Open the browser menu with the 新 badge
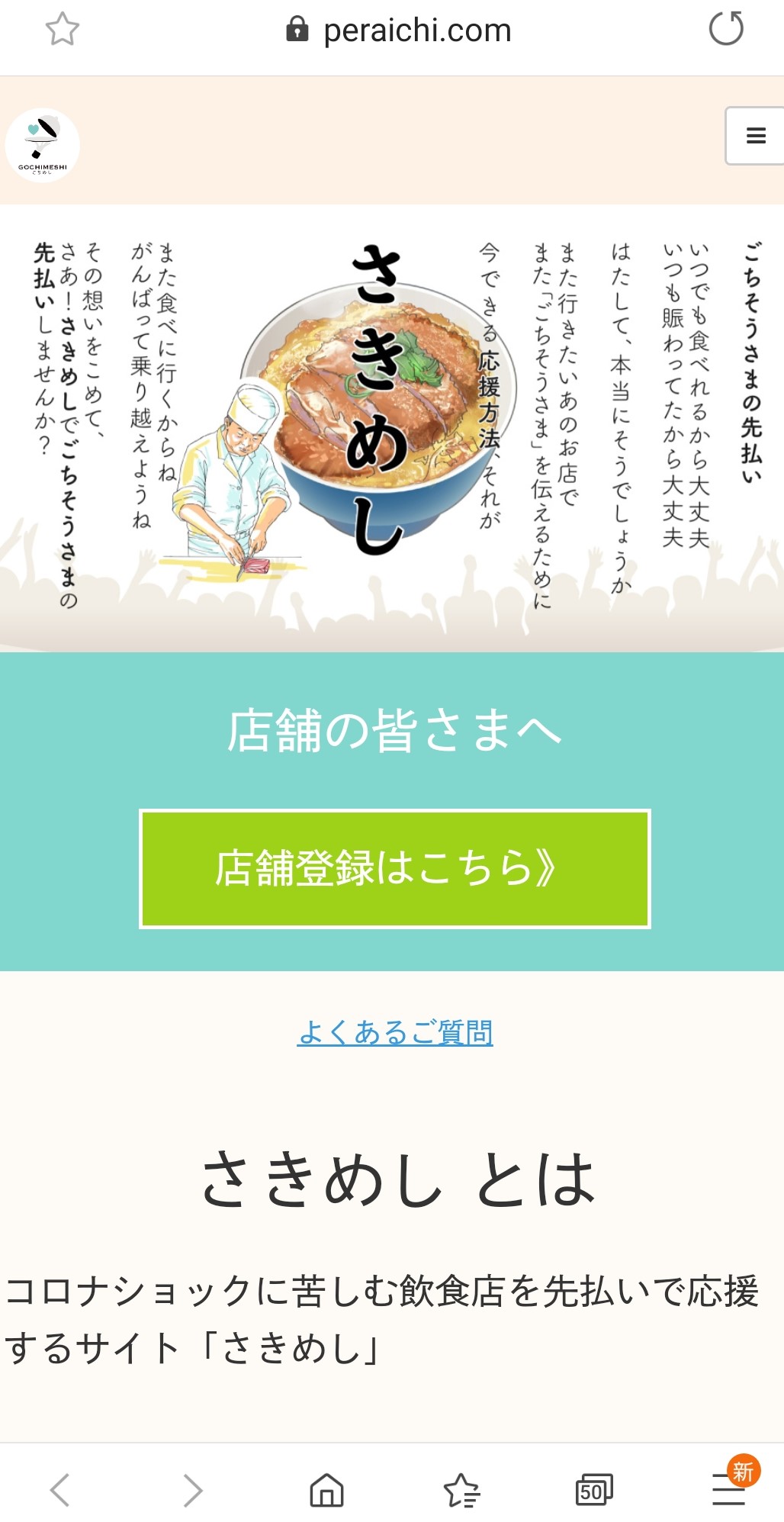Image resolution: width=784 pixels, height=1522 pixels. click(730, 1486)
